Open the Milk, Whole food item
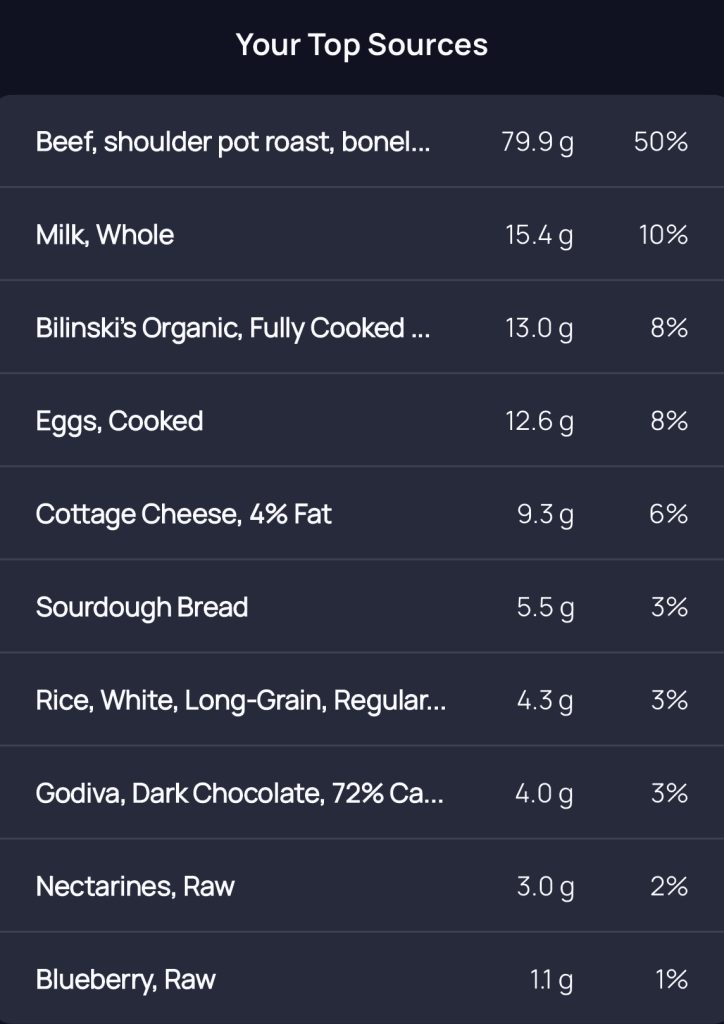 [x=104, y=235]
